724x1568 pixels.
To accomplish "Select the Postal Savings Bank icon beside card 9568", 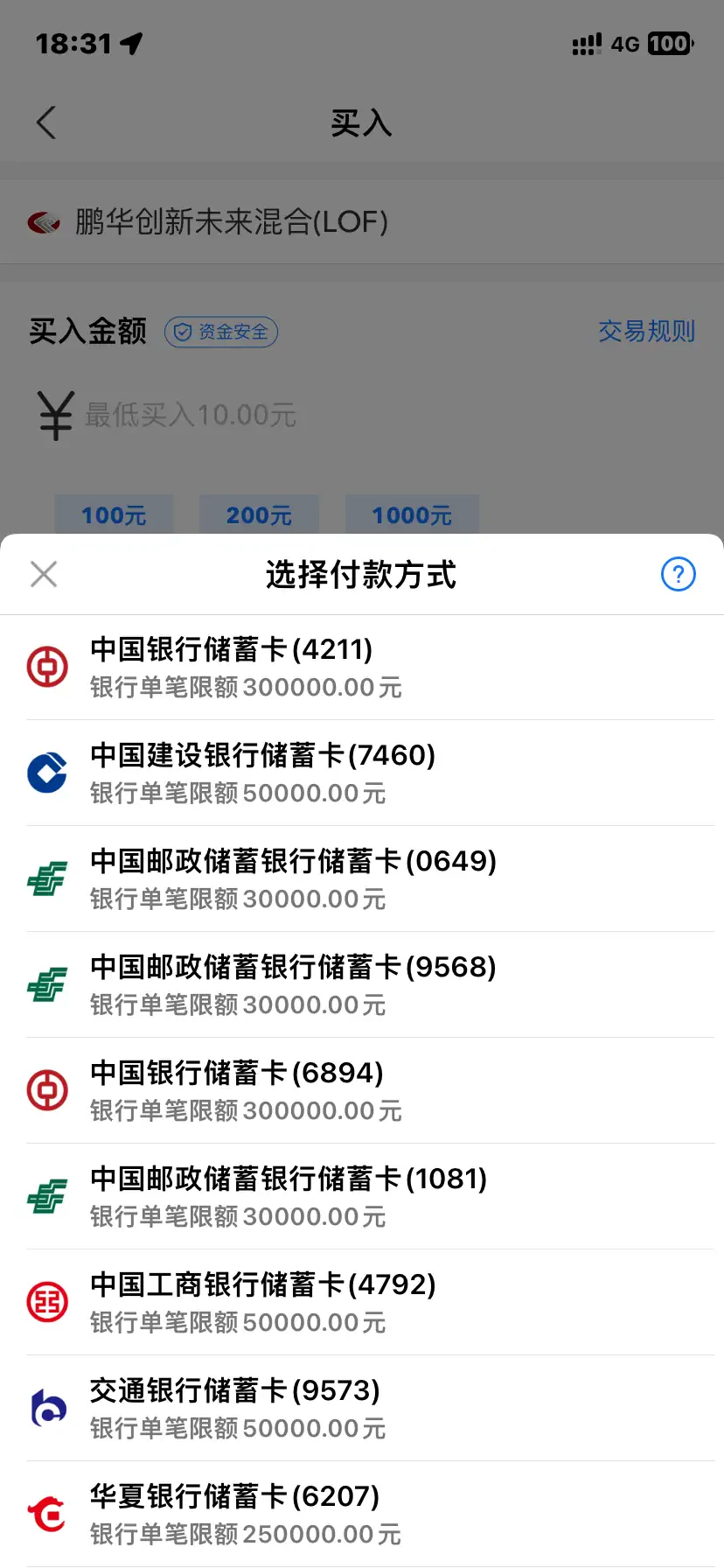I will pos(47,984).
